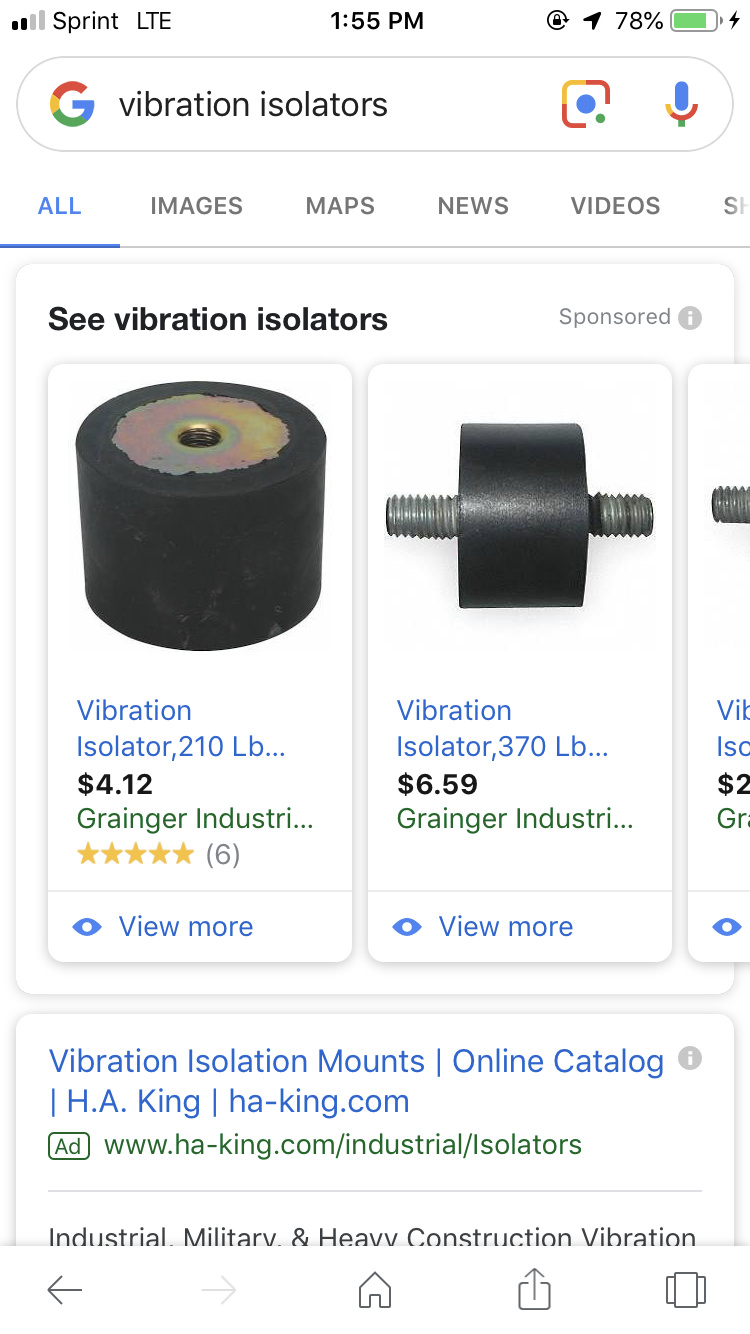The height and width of the screenshot is (1334, 750).
Task: Go back in the browser
Action: 65,1291
